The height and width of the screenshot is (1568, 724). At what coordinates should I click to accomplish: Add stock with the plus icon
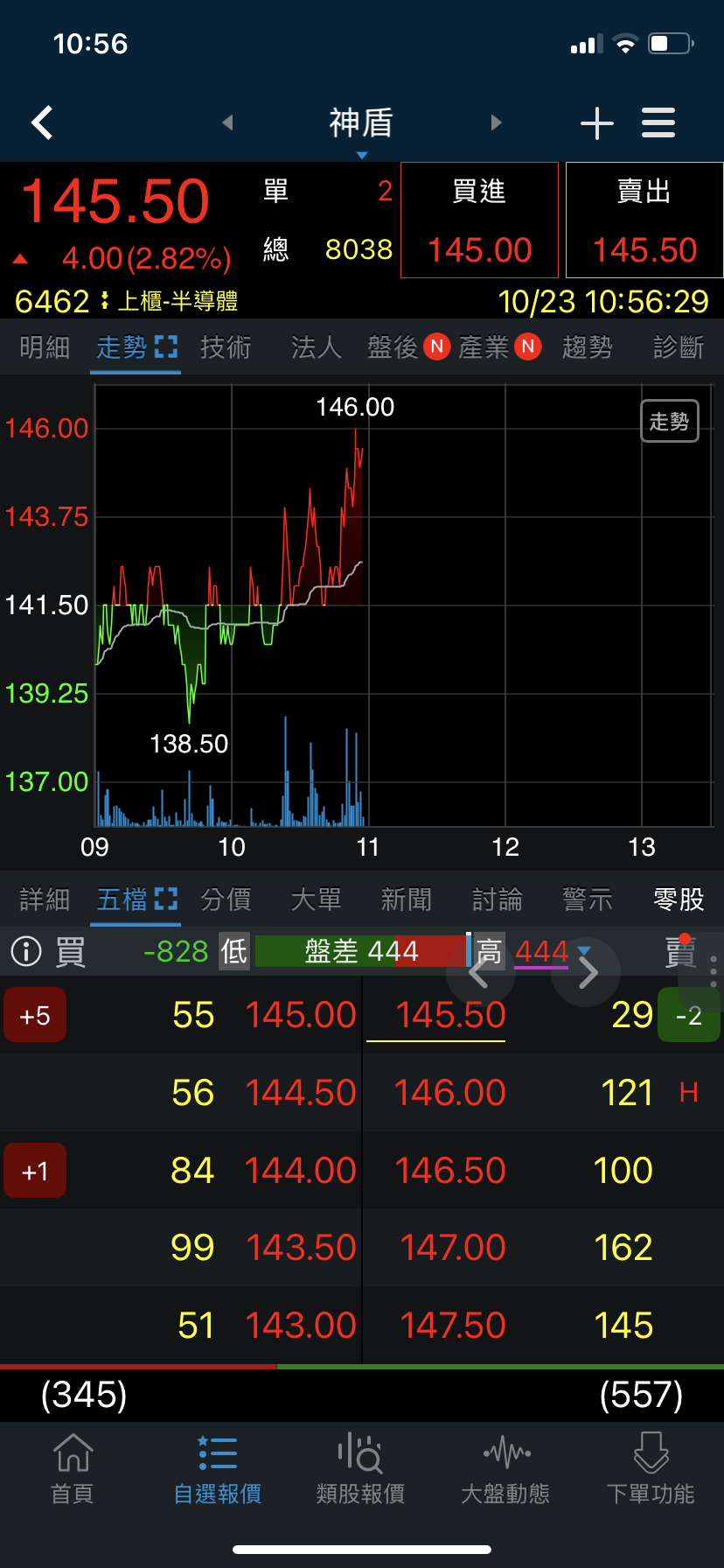click(596, 123)
